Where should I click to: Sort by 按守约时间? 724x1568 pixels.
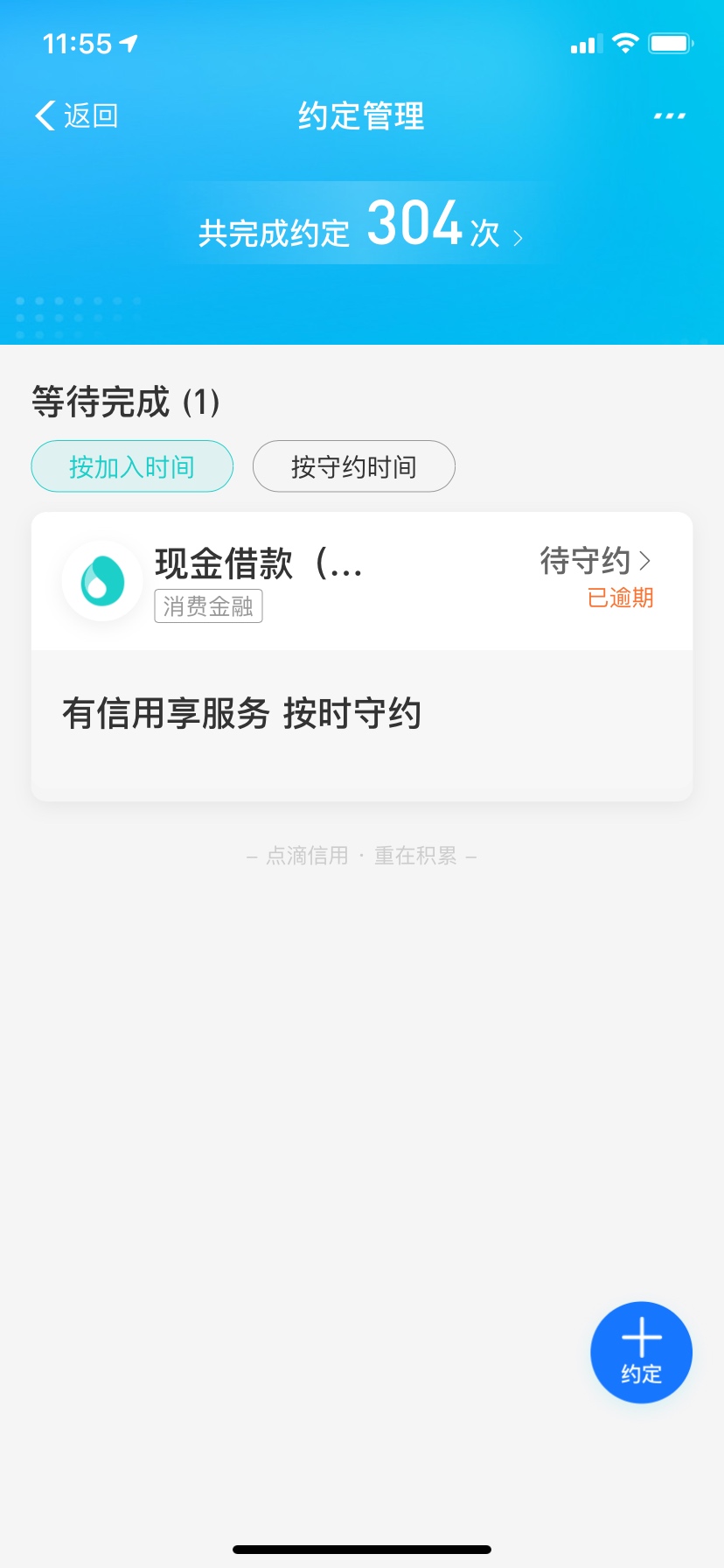(354, 466)
